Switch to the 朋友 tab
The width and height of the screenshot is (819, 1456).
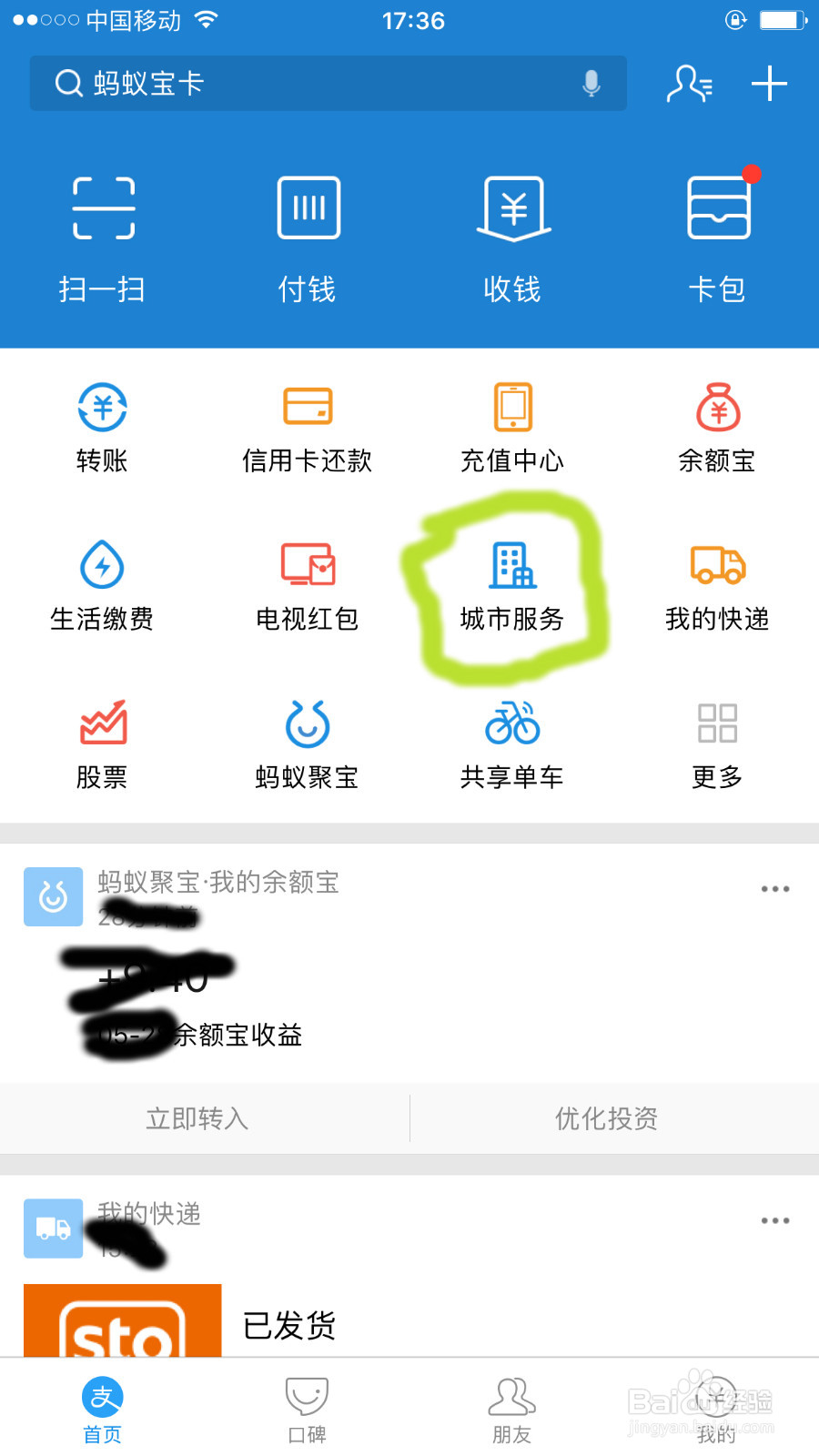(512, 1409)
